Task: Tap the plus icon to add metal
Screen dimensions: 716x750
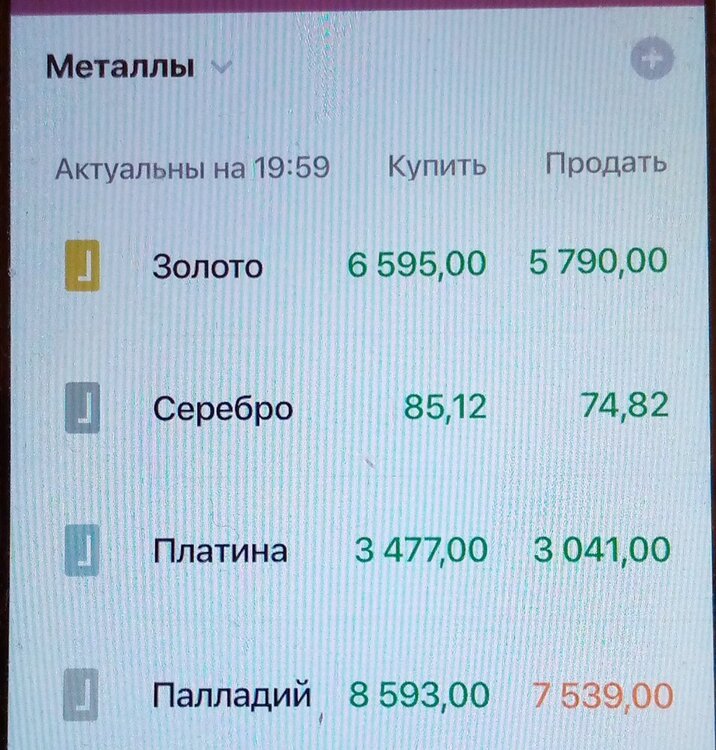Action: [x=653, y=60]
